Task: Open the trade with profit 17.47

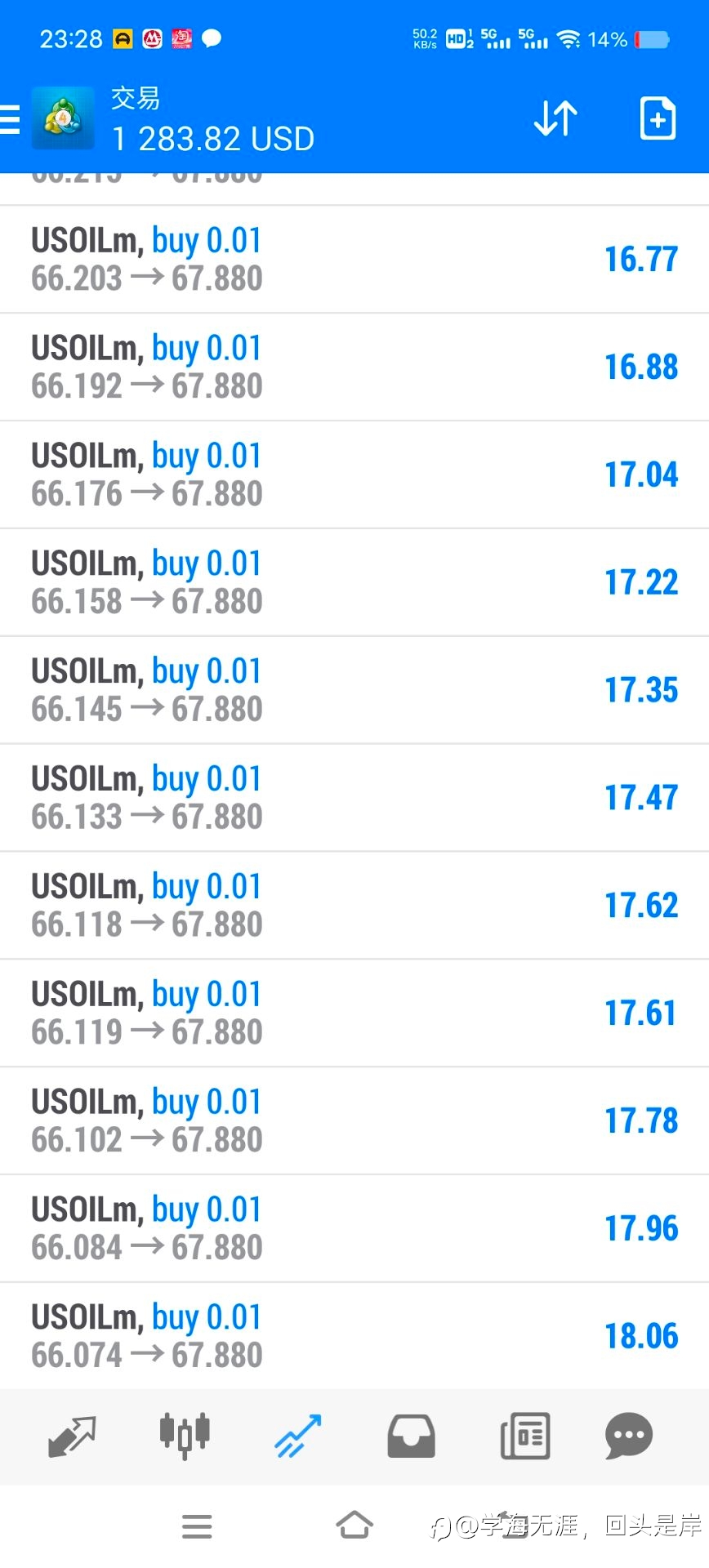Action: point(354,798)
